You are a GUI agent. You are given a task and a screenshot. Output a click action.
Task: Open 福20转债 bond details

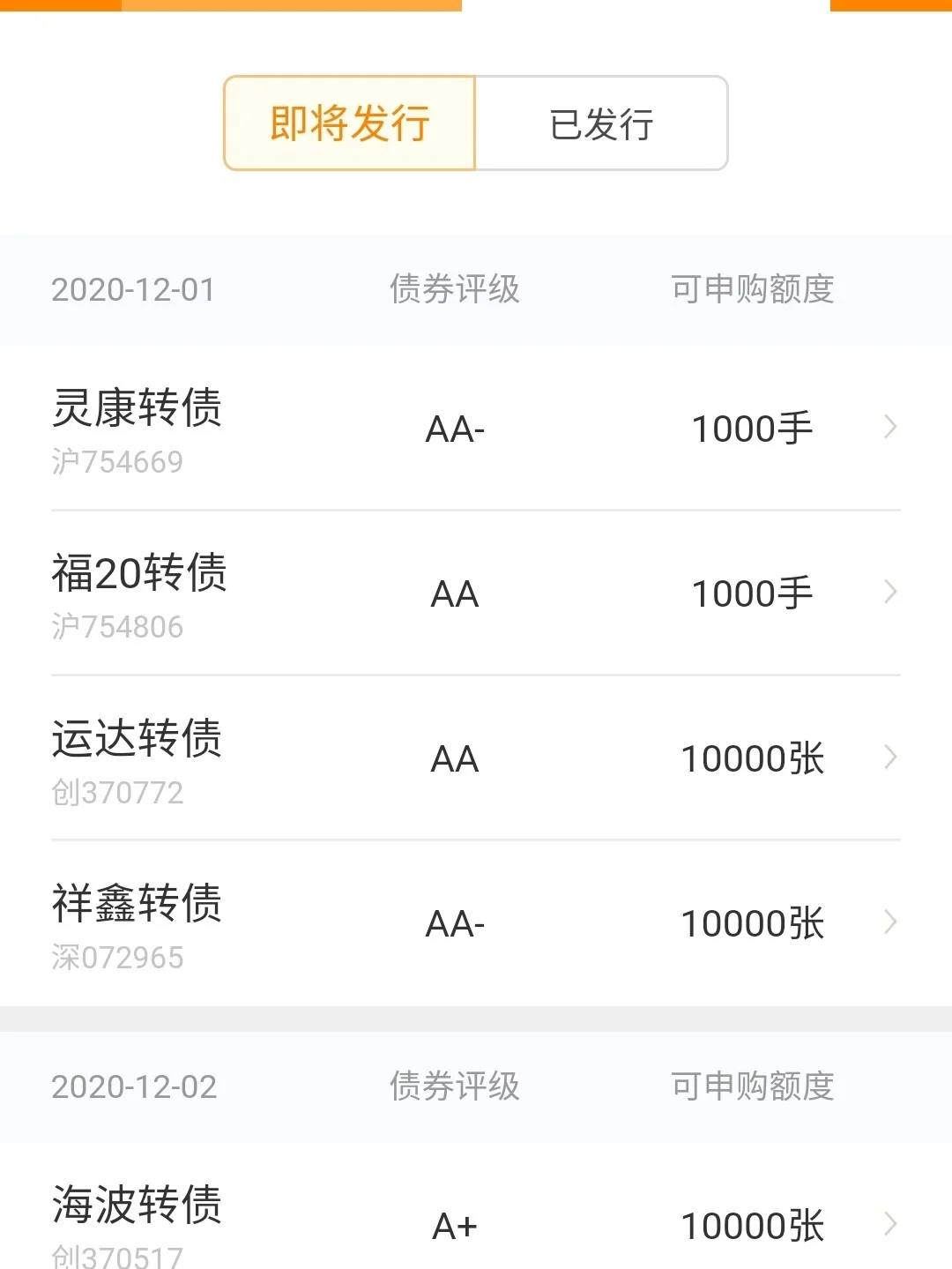(476, 593)
